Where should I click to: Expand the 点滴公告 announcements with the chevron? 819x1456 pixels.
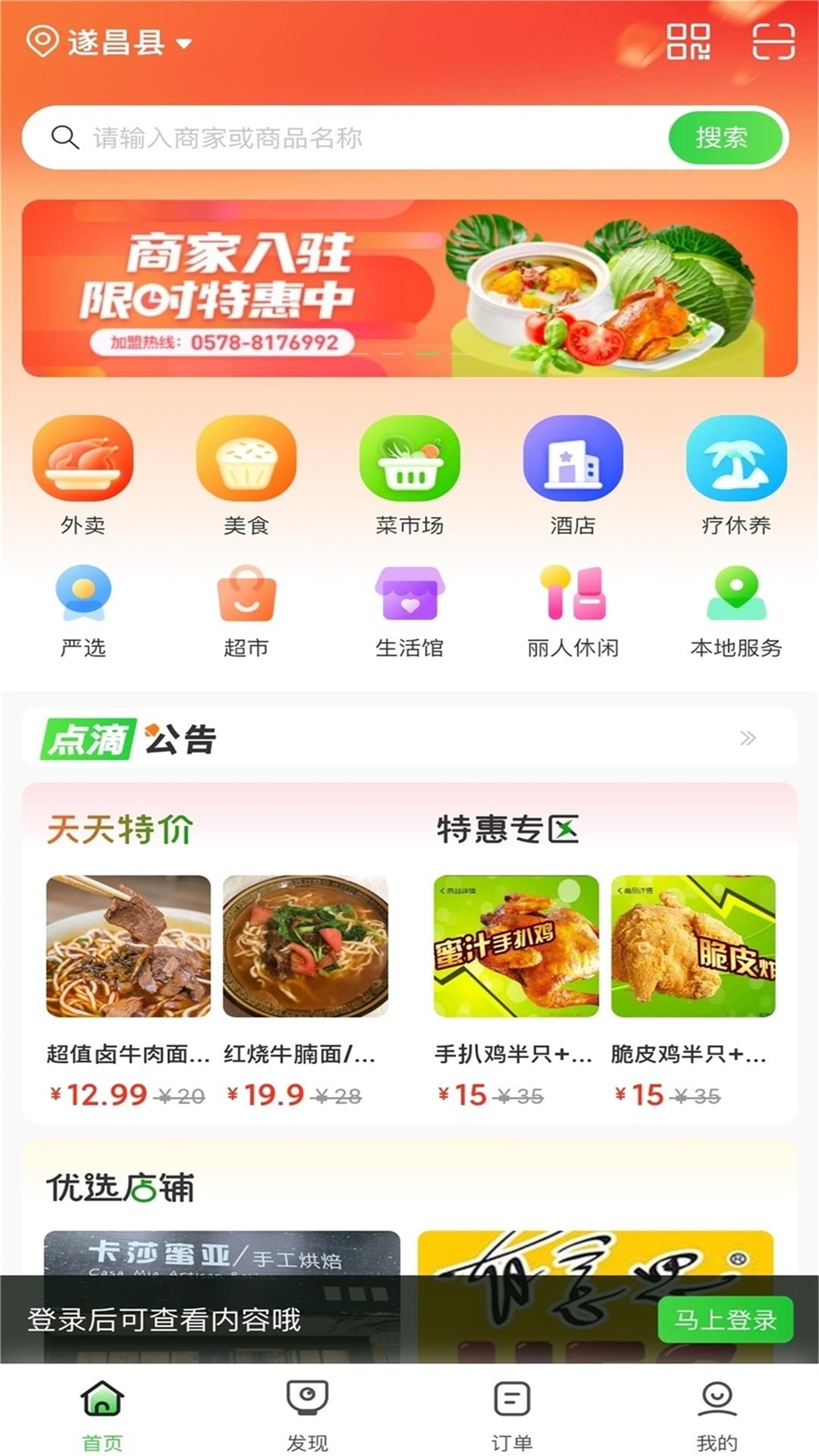click(x=748, y=737)
